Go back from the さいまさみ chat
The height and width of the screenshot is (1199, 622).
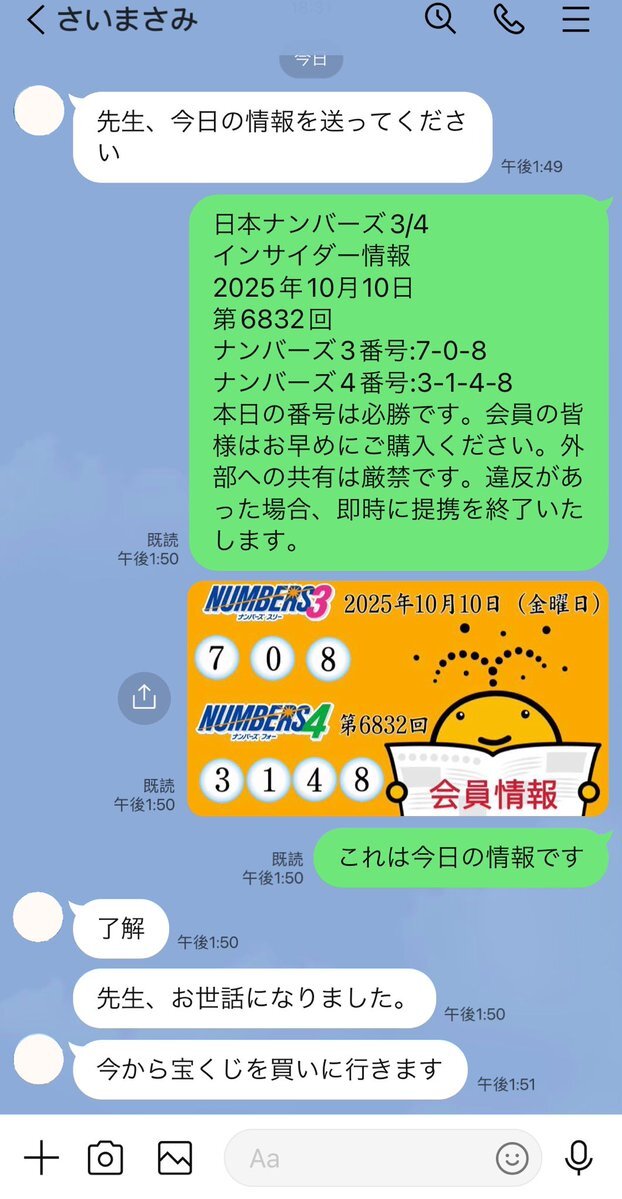[x=36, y=20]
